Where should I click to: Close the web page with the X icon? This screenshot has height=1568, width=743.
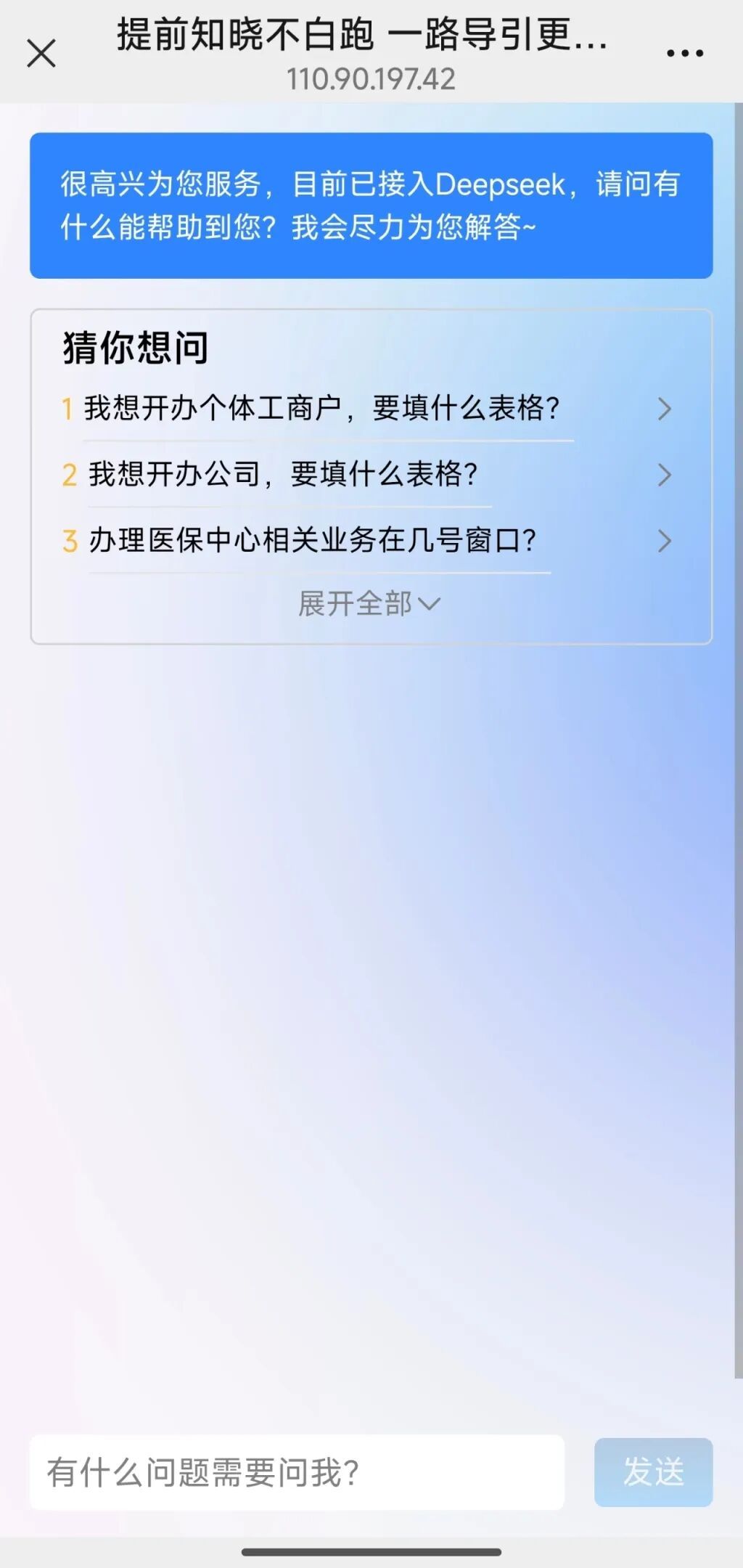pos(41,53)
